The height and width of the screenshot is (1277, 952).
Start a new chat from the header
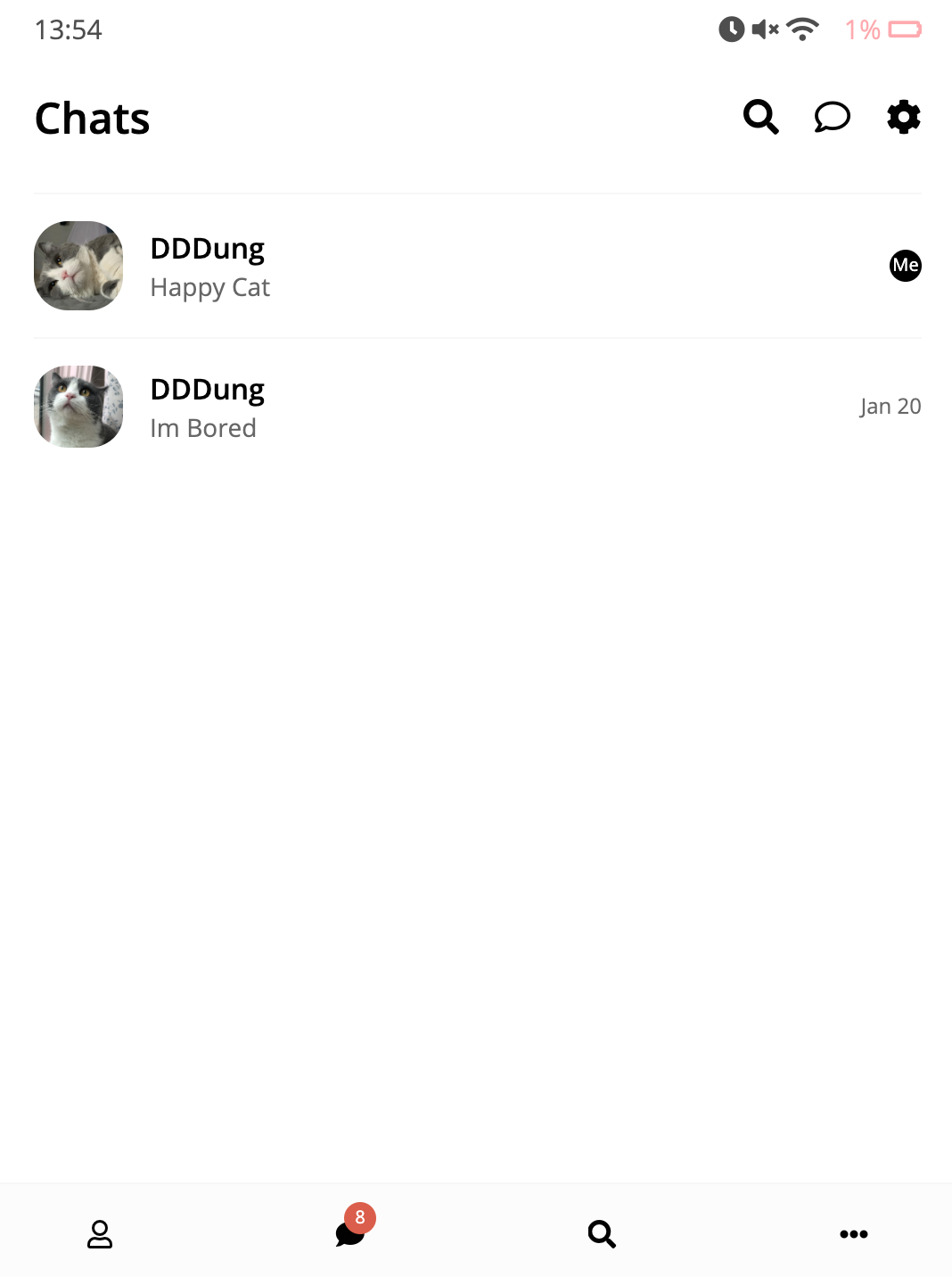pyautogui.click(x=832, y=117)
